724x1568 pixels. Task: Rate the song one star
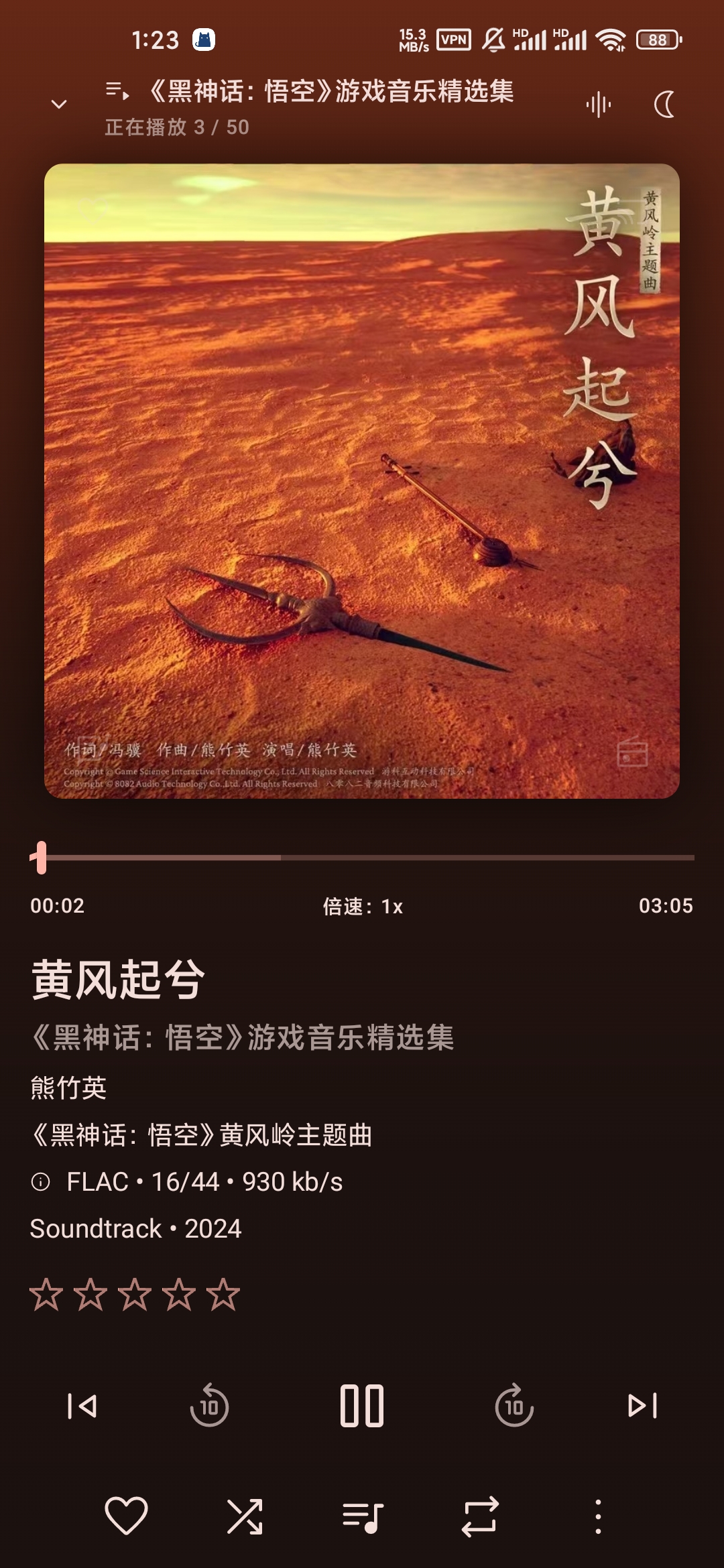click(46, 1295)
